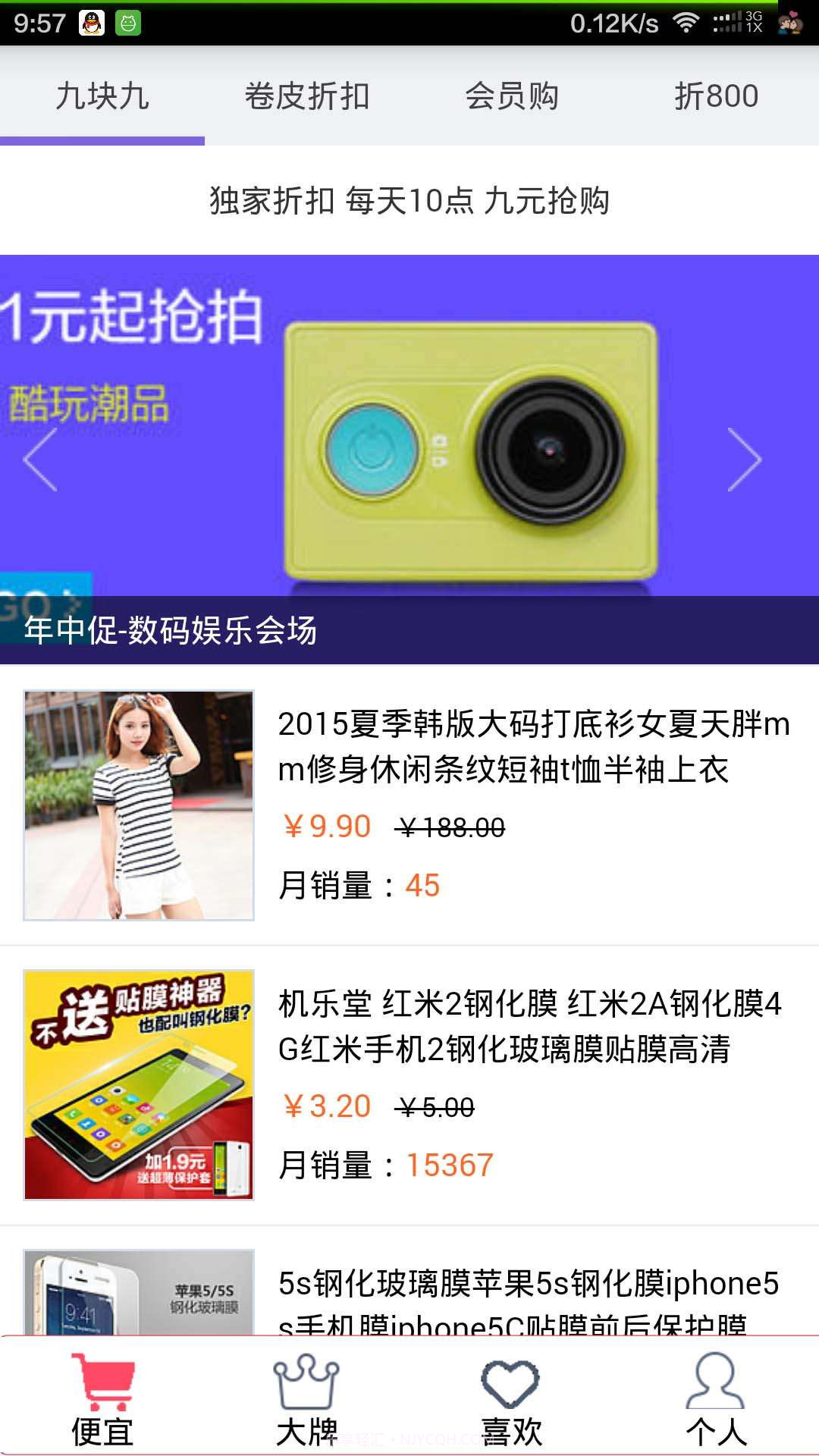Screen dimensions: 819x1456
Task: Open the 独家折扣 九元抢购 header text
Action: (x=409, y=199)
